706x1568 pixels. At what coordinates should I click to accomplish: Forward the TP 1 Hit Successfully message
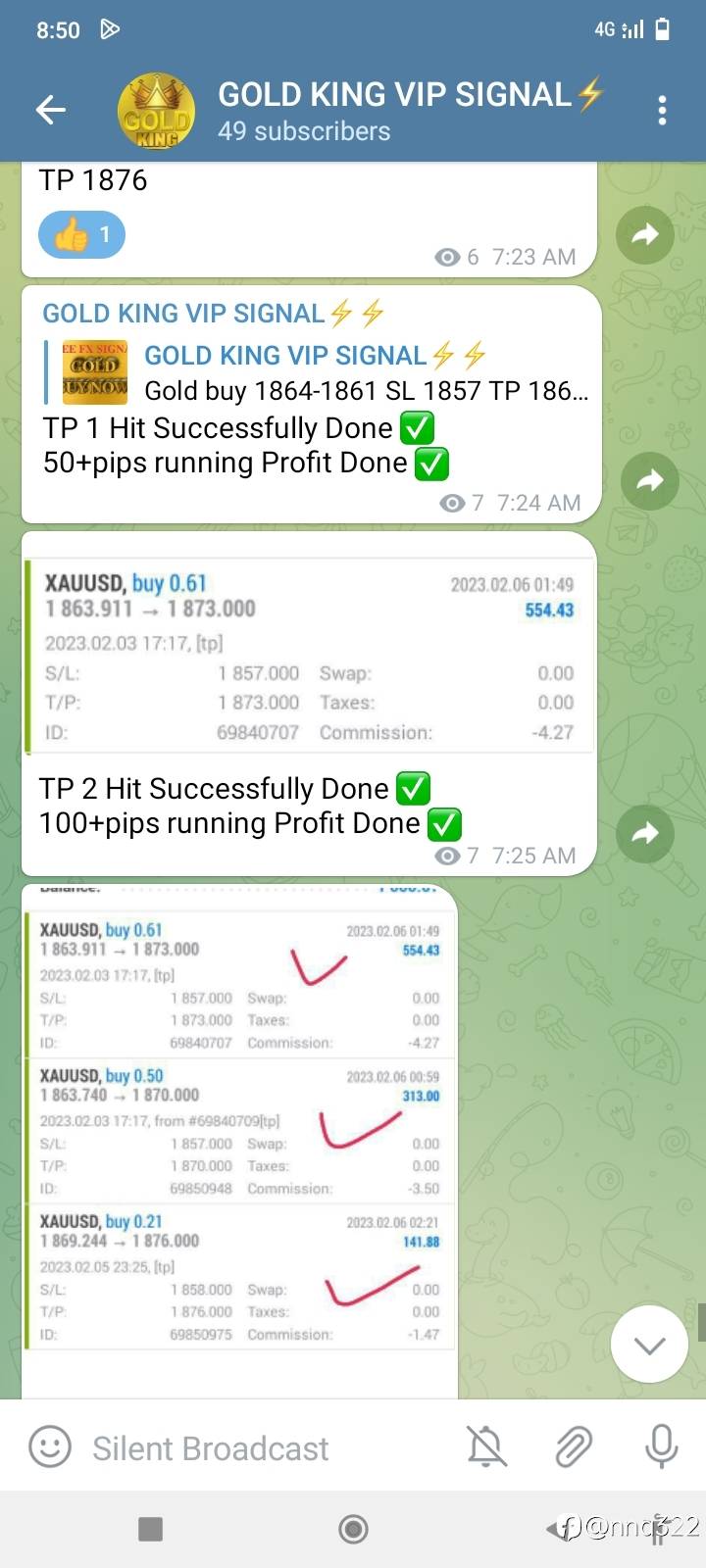649,480
